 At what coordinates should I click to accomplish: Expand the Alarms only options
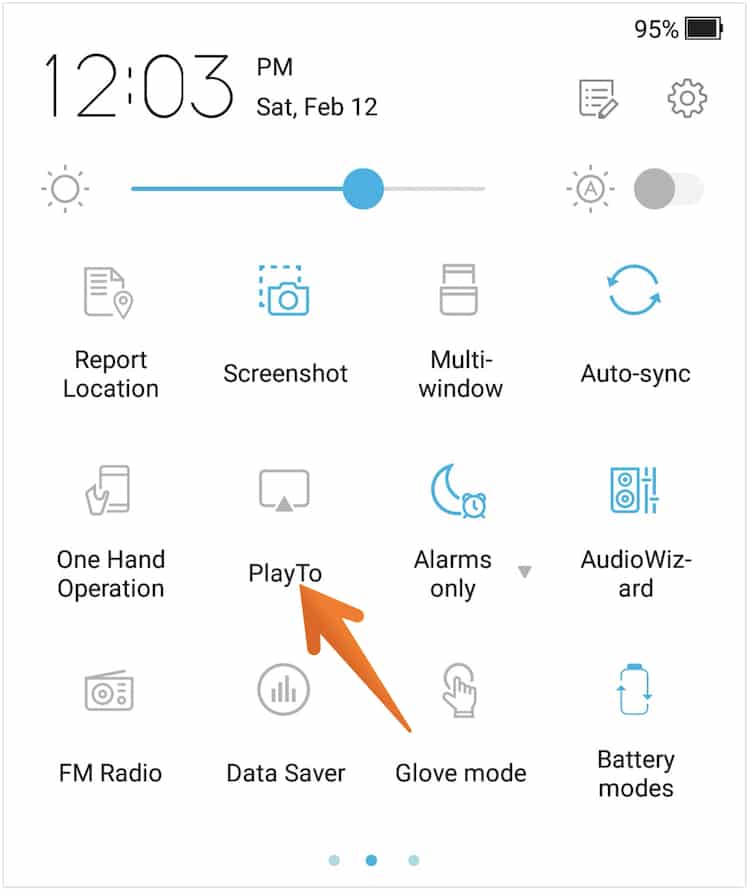(524, 574)
